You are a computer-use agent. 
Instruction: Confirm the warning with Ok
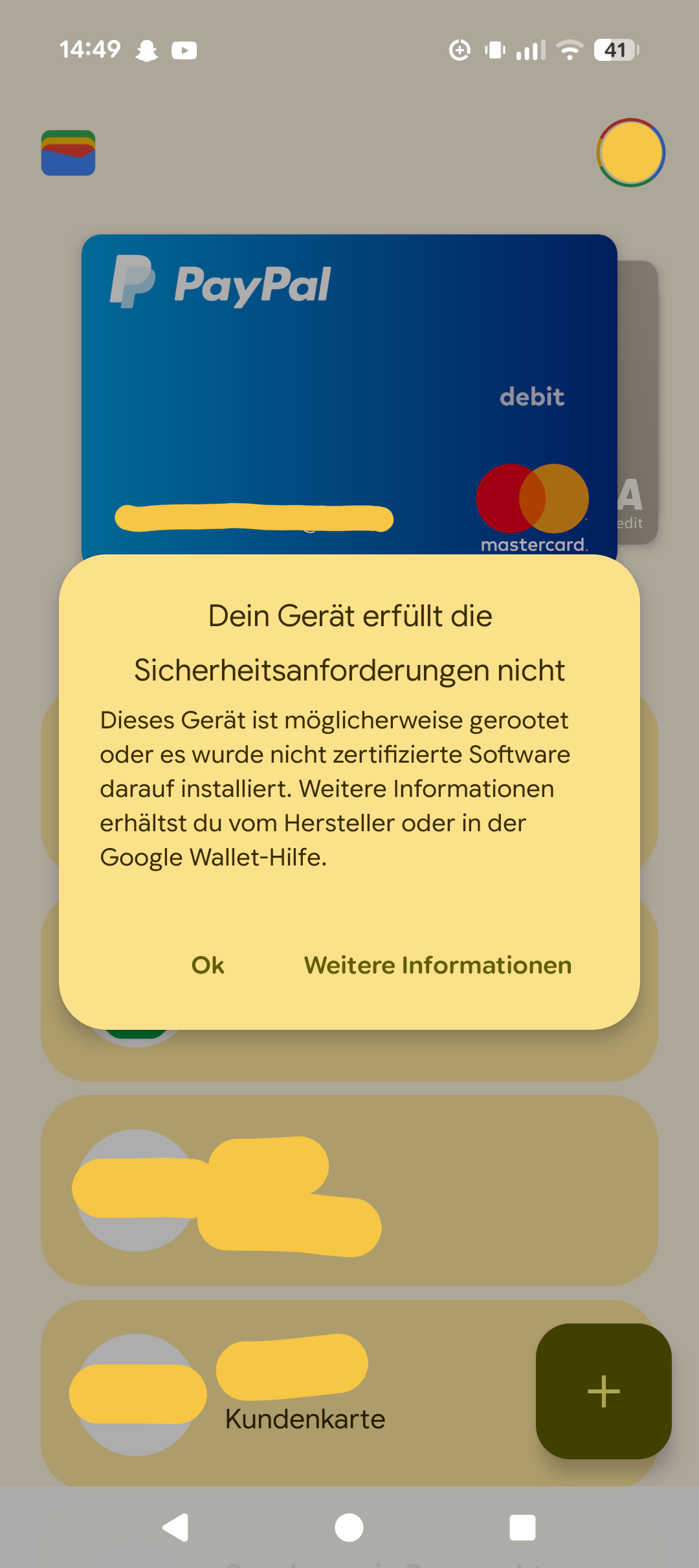208,965
